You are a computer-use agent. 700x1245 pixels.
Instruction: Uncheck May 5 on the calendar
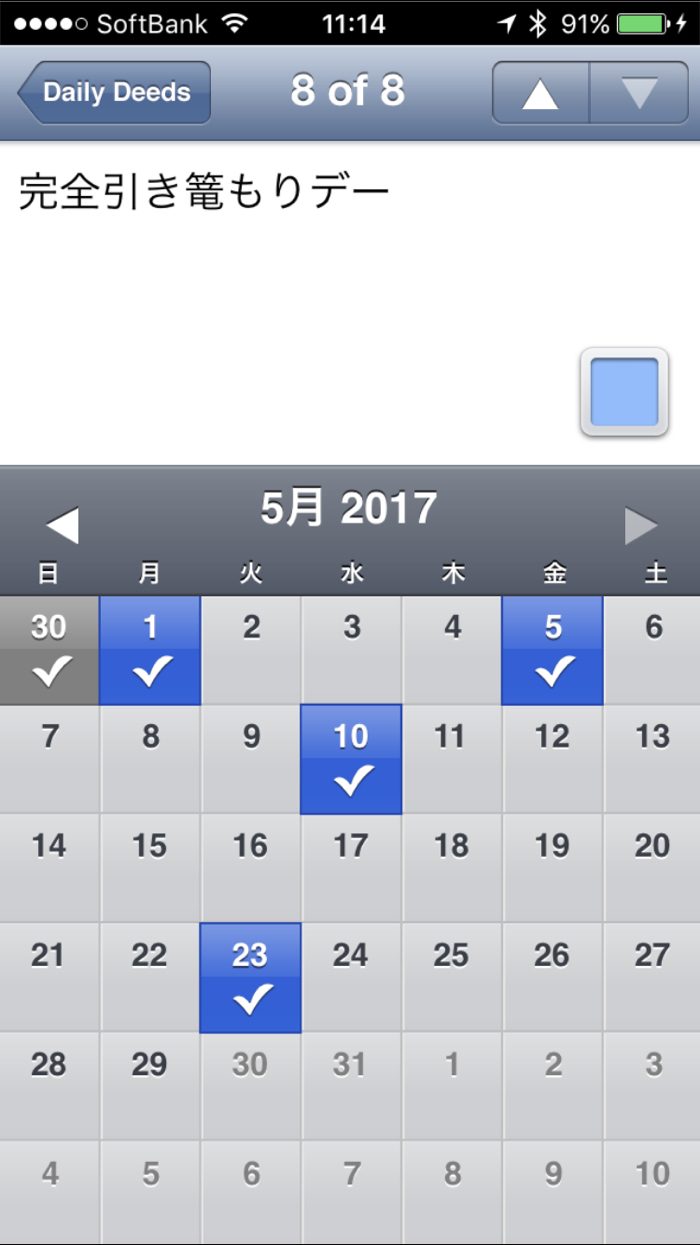pos(553,650)
